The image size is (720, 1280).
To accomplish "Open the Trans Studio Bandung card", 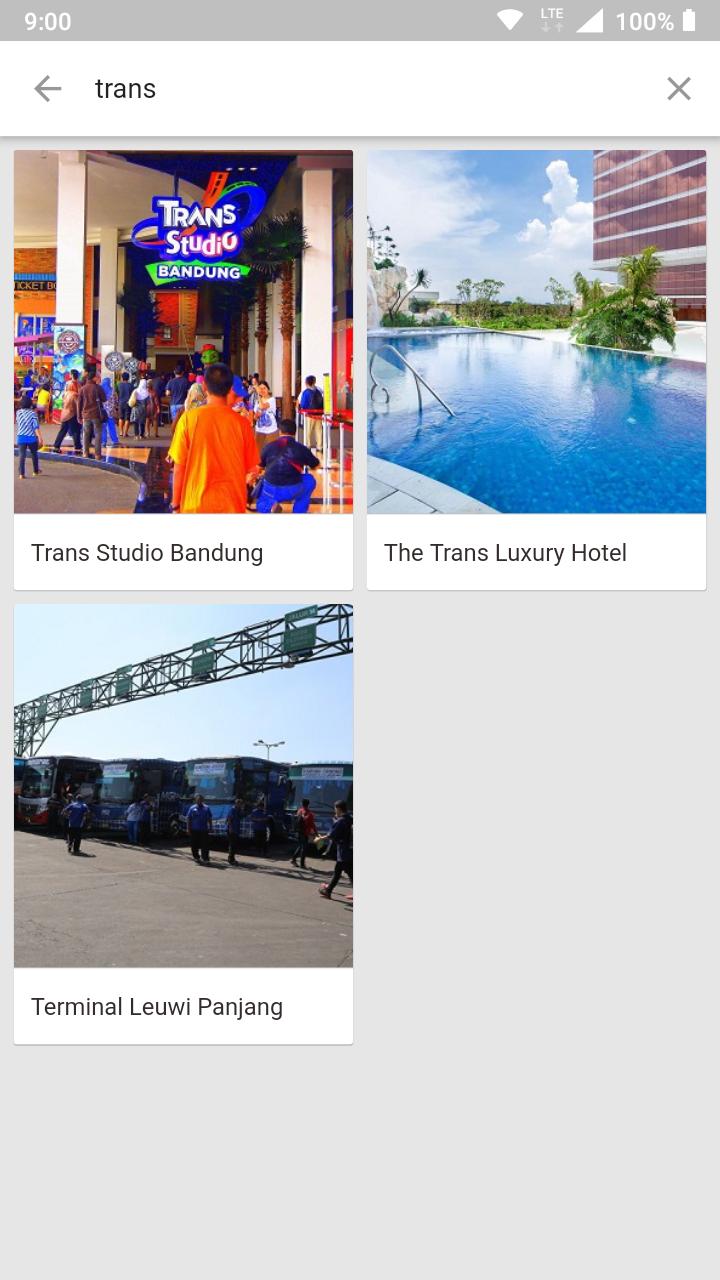I will tap(183, 370).
